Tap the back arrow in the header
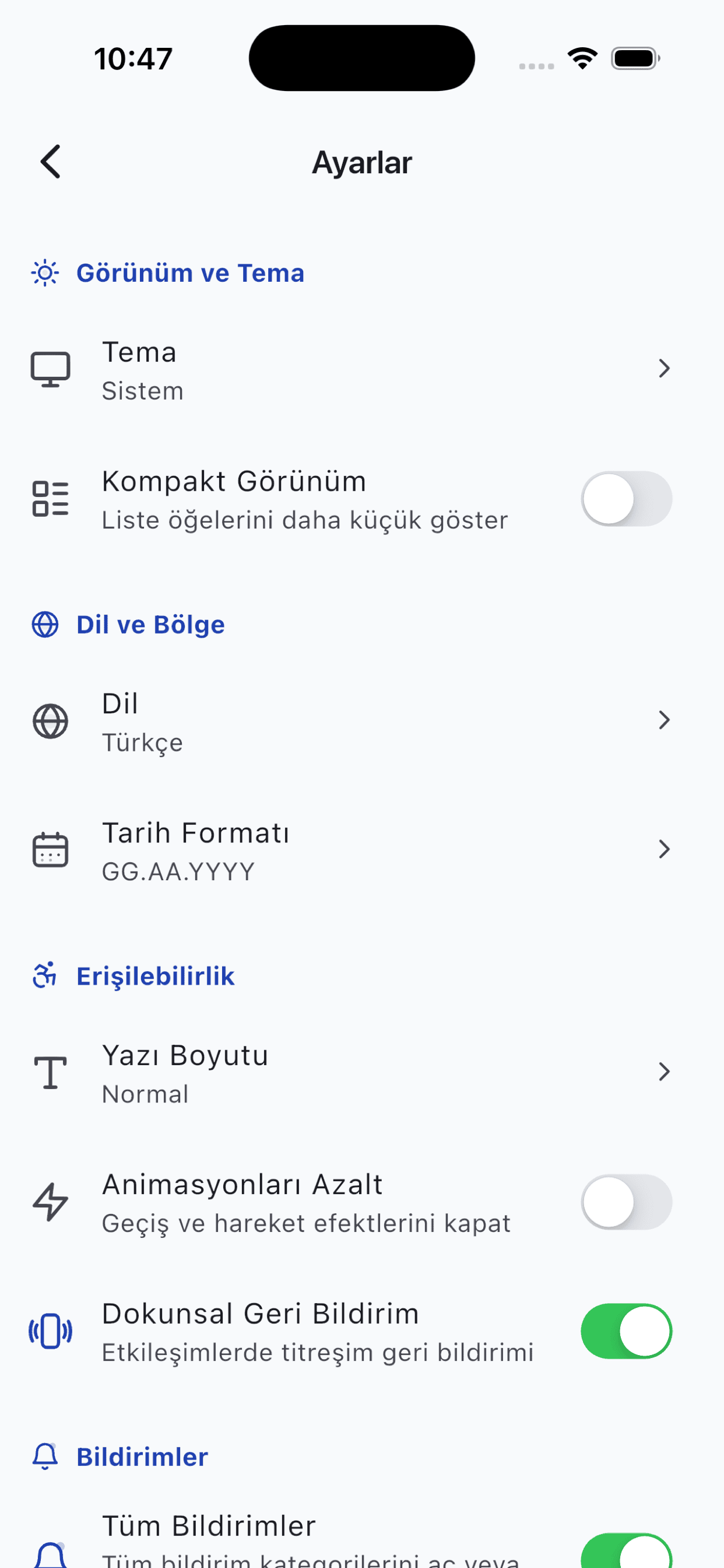The image size is (724, 1568). pyautogui.click(x=51, y=162)
